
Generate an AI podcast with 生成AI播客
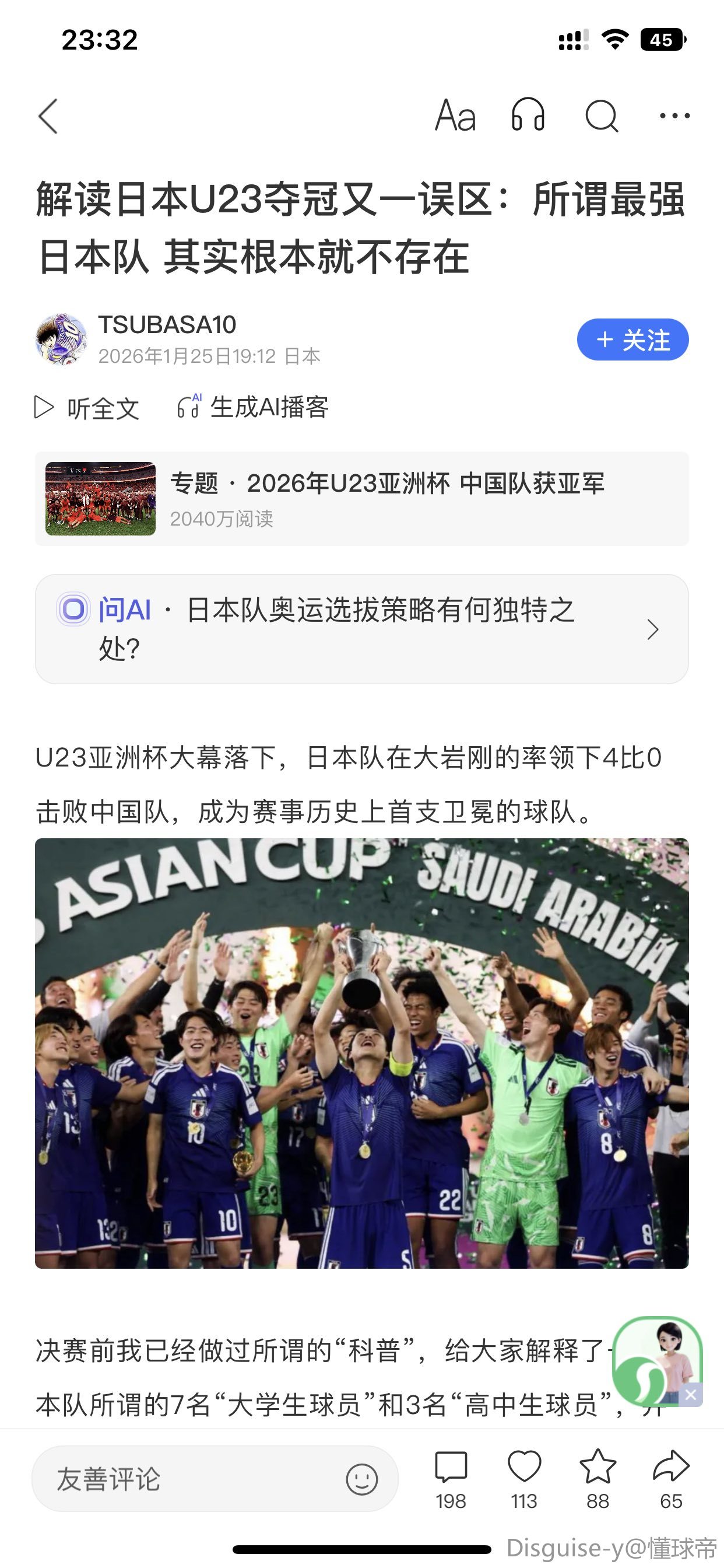click(x=252, y=407)
